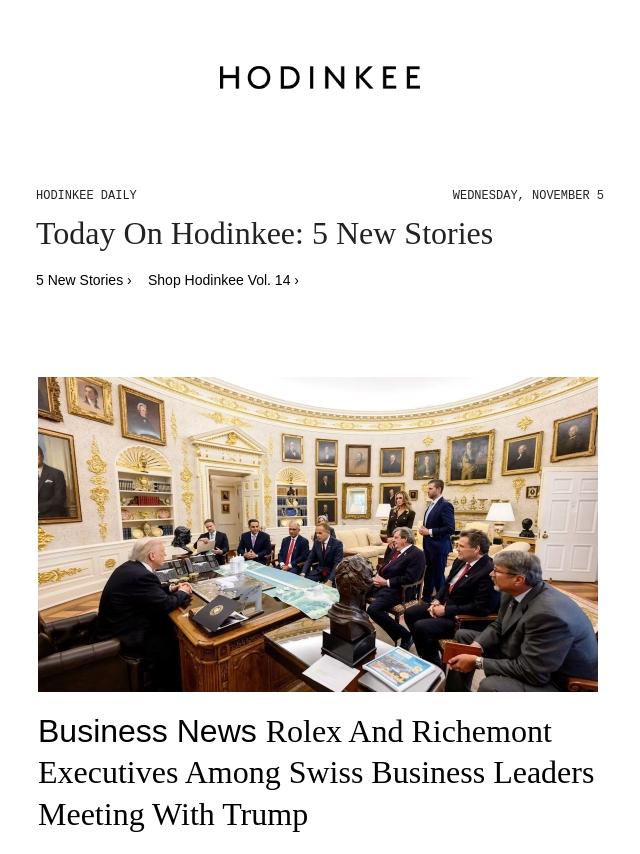Viewport: 640px width, 854px height.
Task: Read the Rolex And Richemont Executives story
Action: (316, 773)
